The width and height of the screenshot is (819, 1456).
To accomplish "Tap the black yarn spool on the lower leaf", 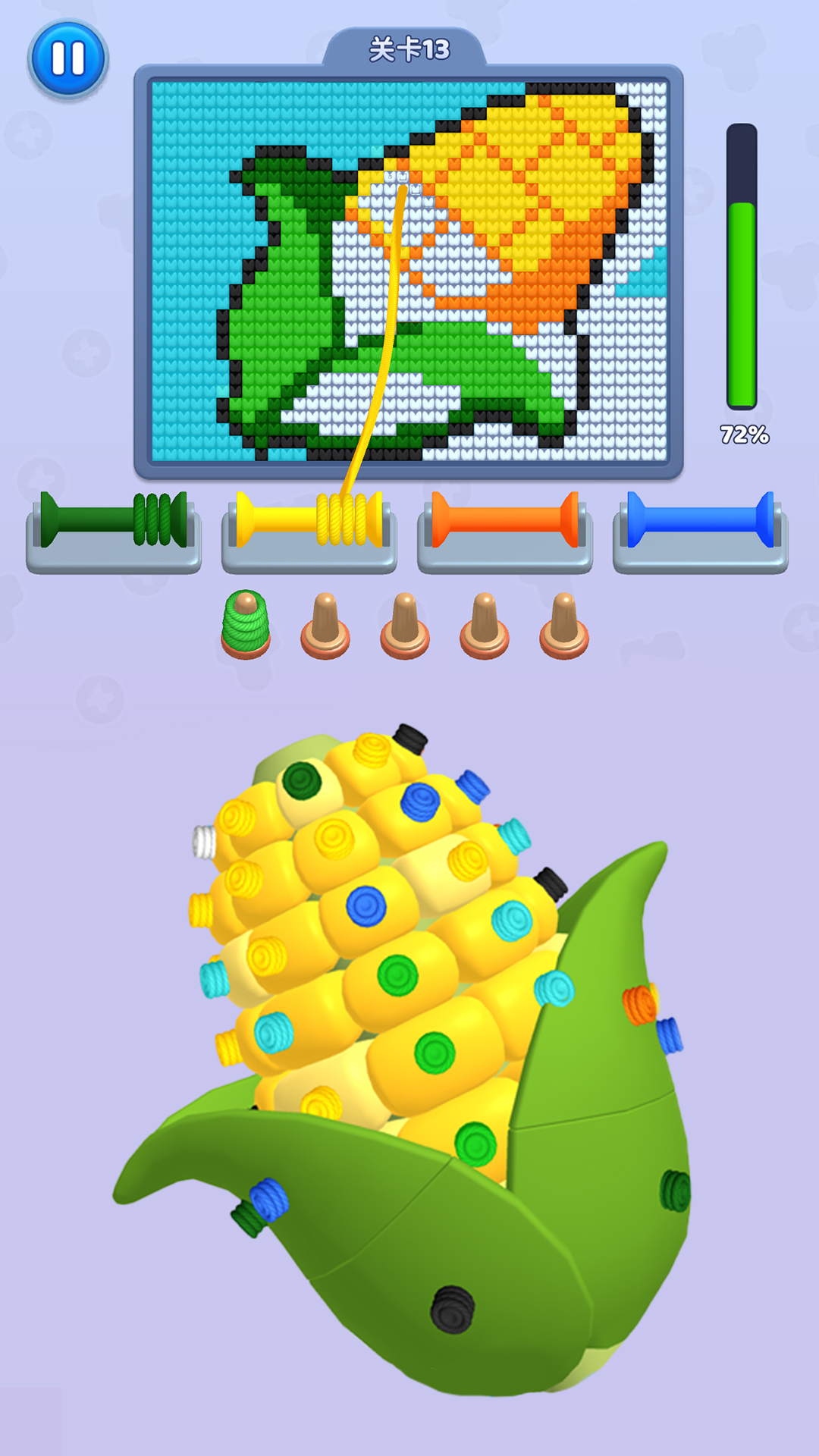I will (x=453, y=1309).
